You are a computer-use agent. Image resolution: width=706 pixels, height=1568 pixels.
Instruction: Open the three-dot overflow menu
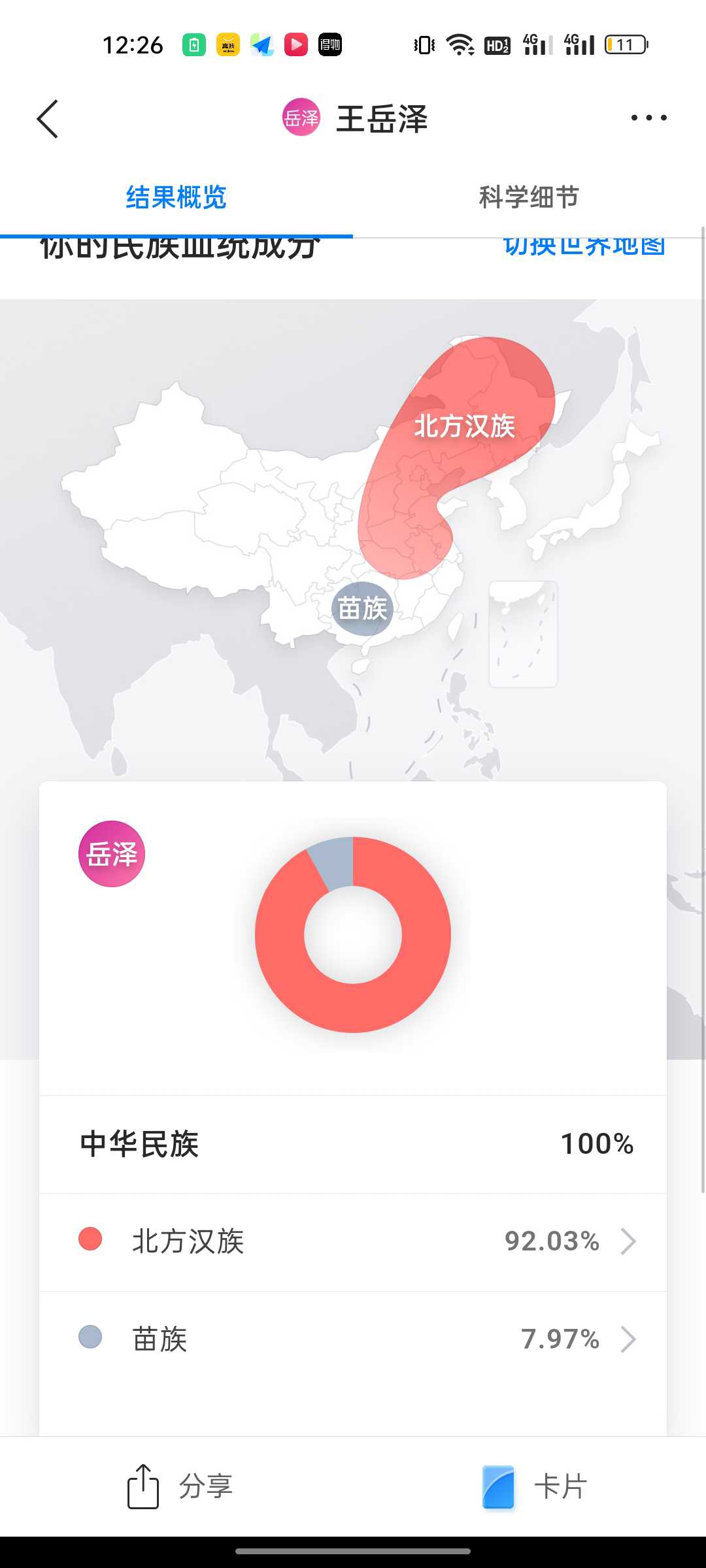648,118
